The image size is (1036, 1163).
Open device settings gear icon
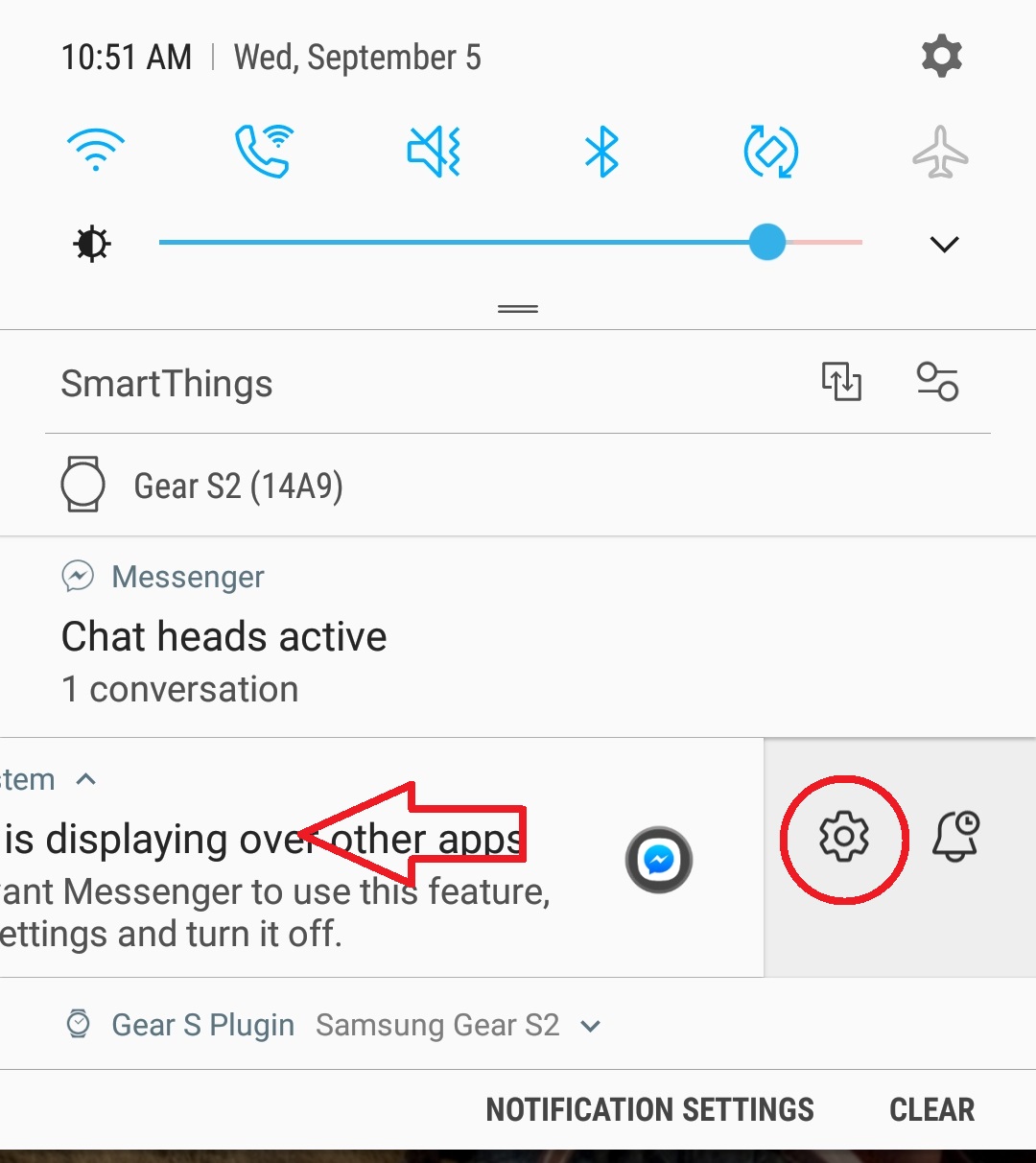[x=941, y=57]
